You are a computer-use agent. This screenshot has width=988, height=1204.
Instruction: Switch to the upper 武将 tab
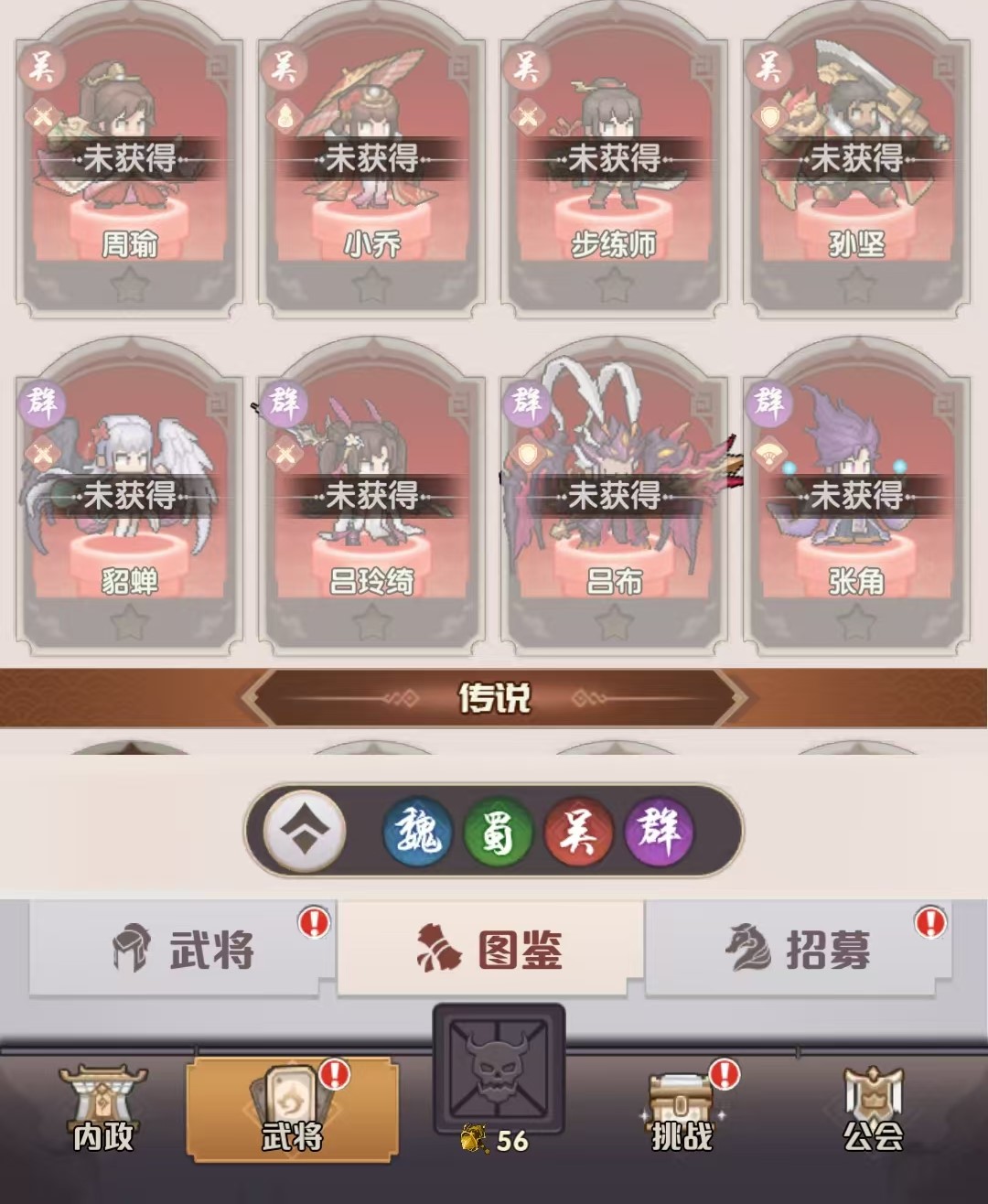point(183,949)
